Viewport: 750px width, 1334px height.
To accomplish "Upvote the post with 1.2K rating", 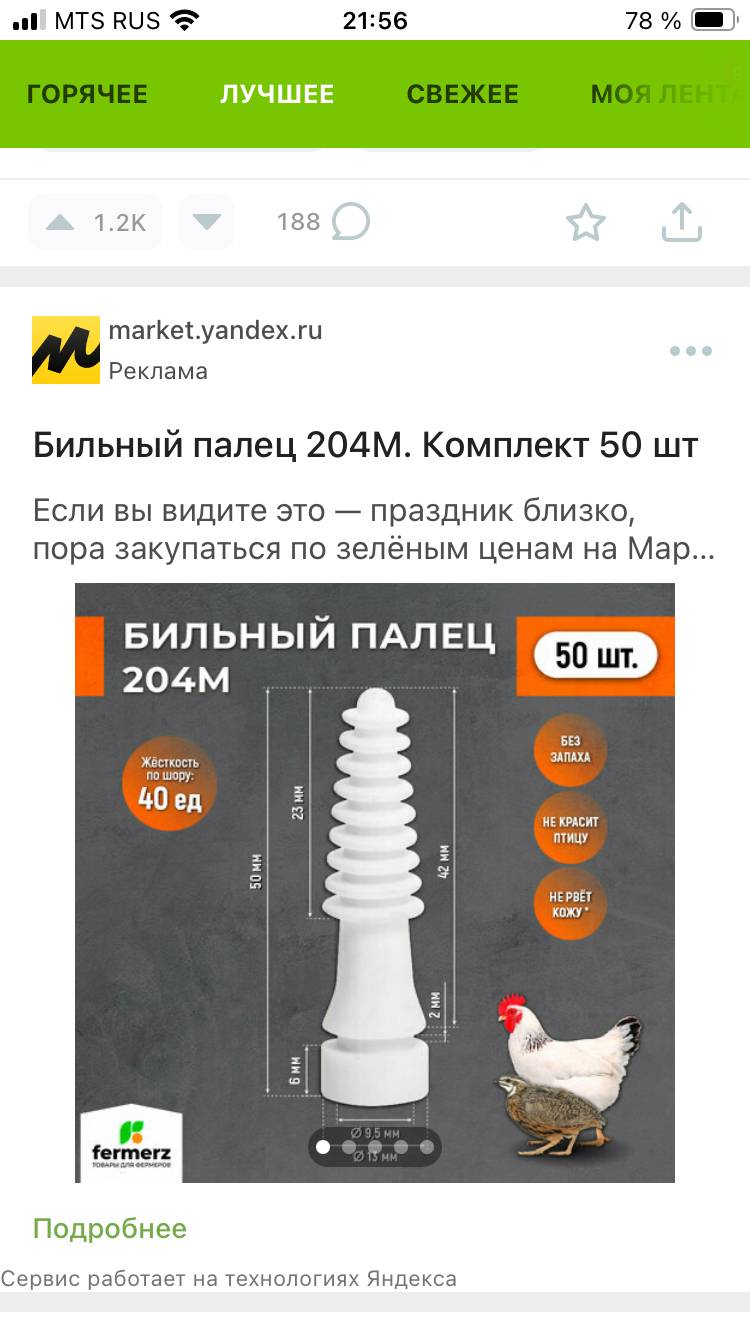I will 61,222.
